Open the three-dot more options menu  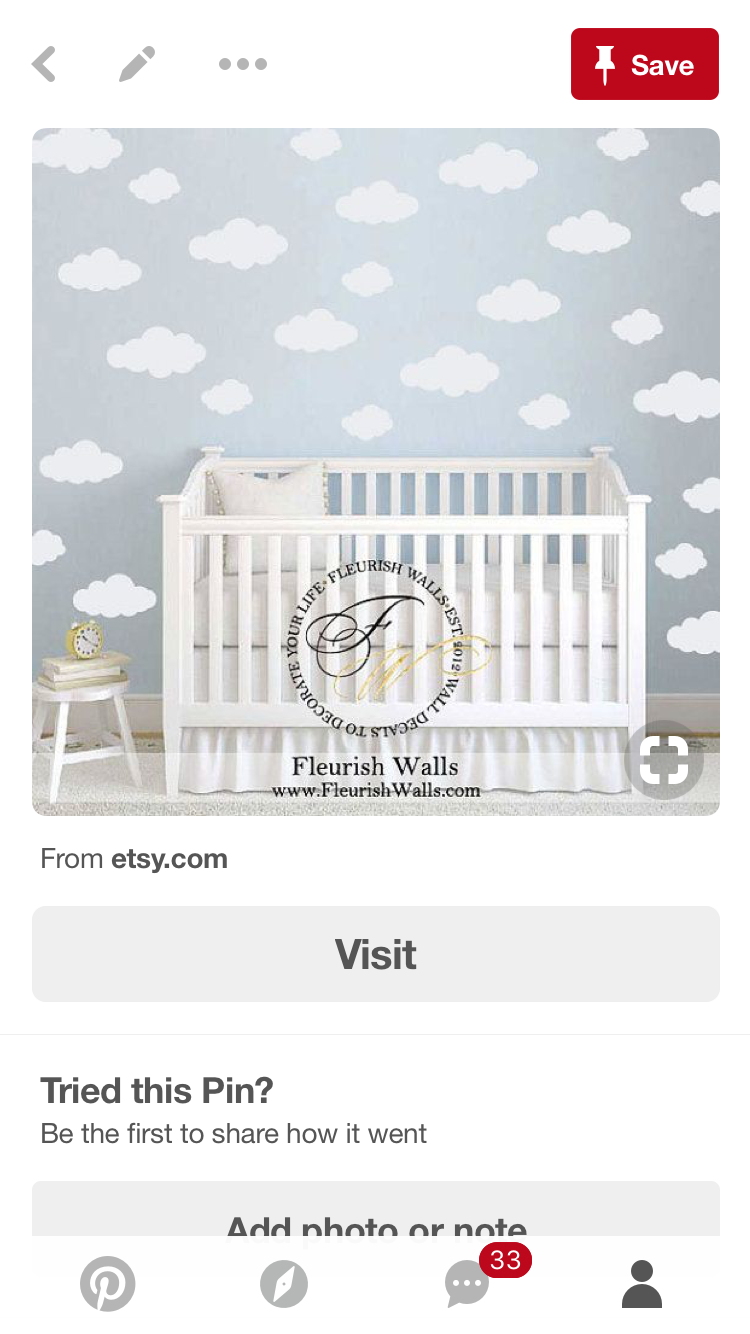pos(242,65)
